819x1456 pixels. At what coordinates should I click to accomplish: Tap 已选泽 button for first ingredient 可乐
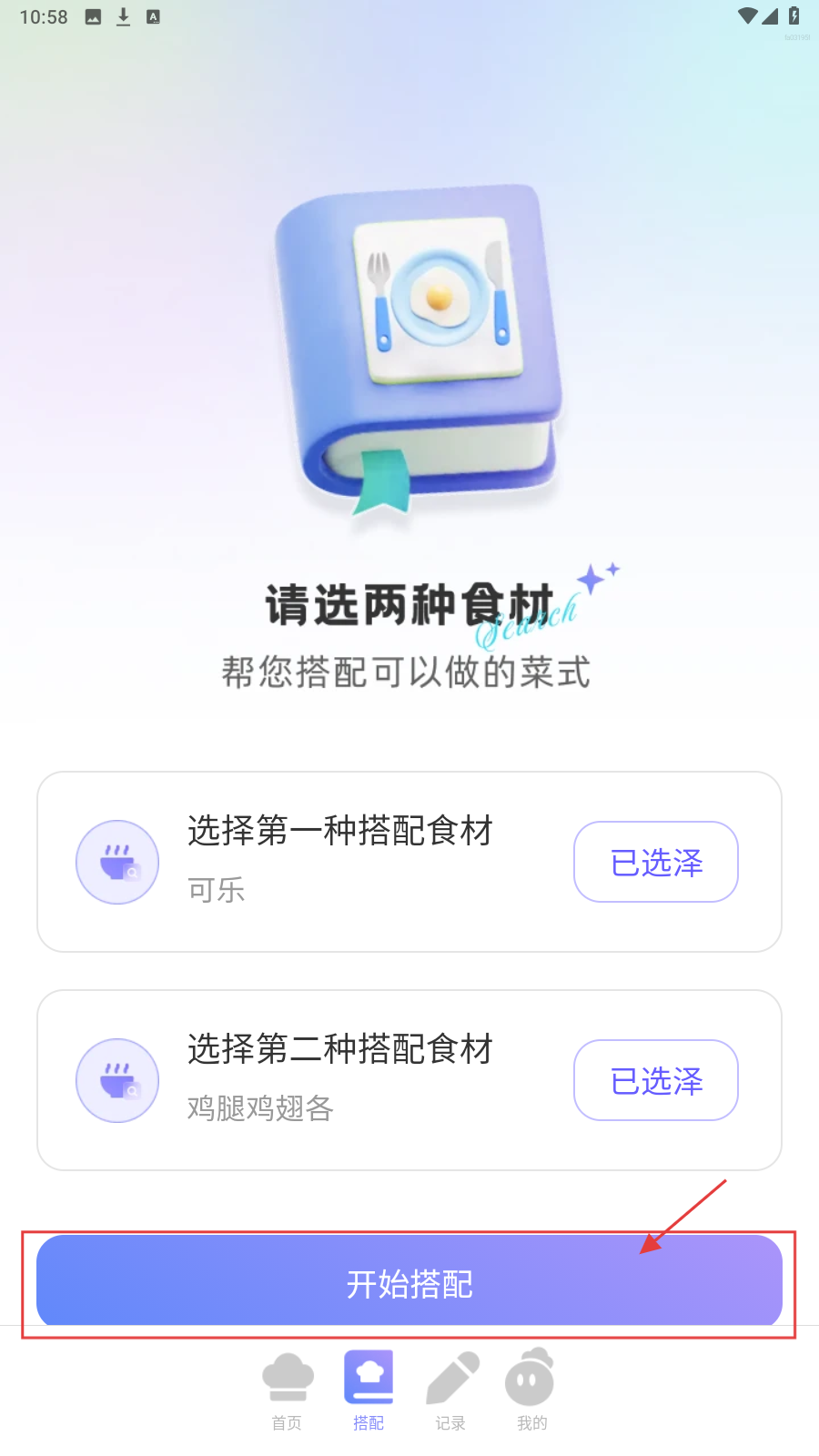[x=655, y=862]
